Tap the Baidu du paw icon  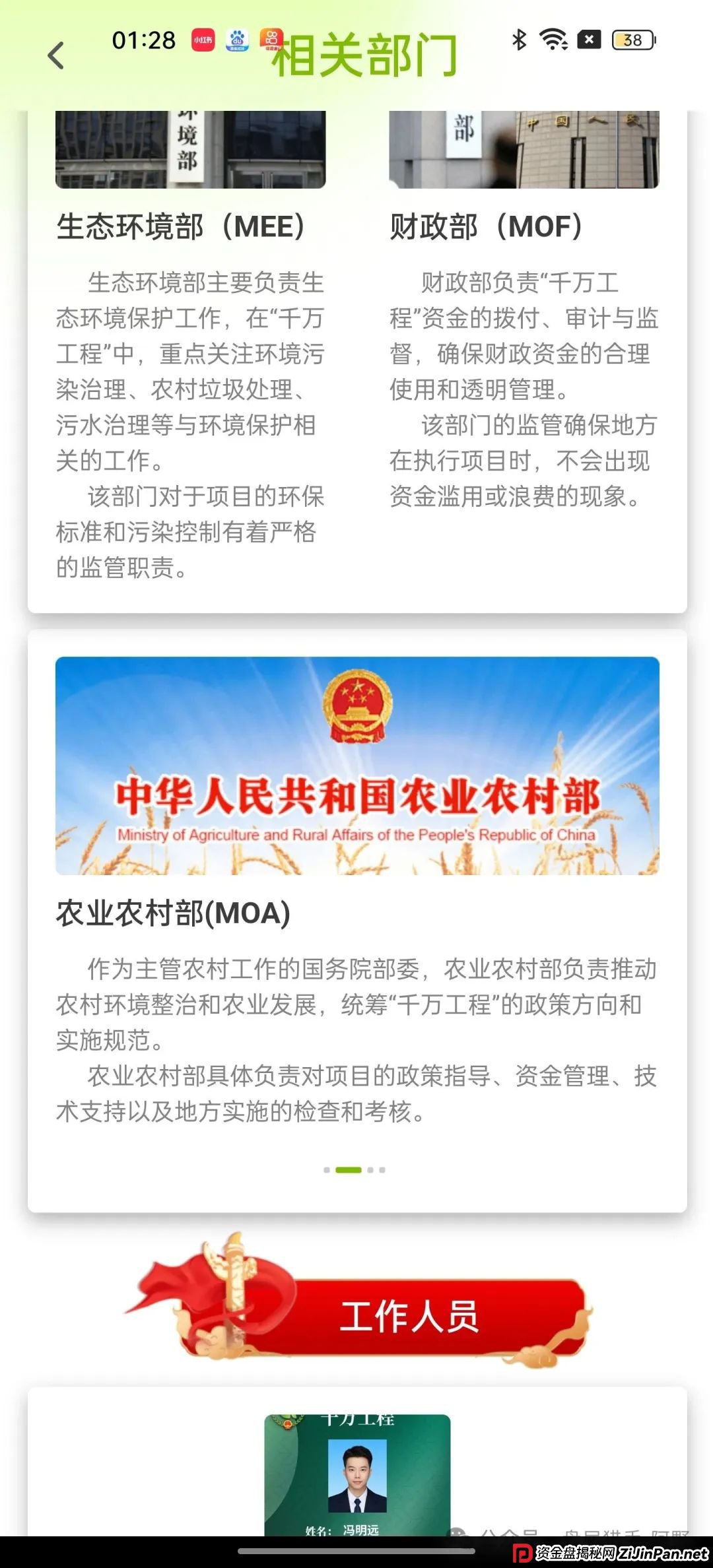click(238, 40)
